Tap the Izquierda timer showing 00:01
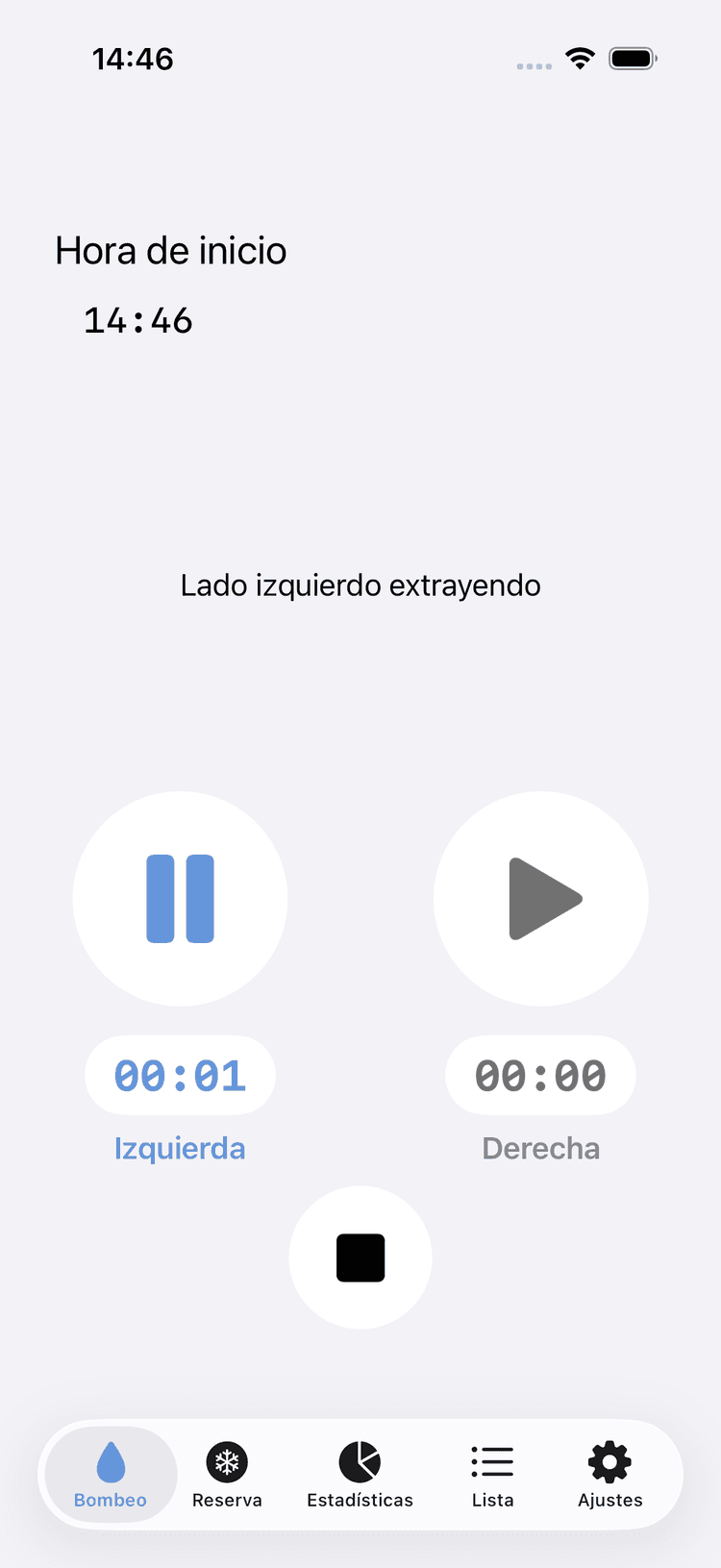The image size is (721, 1568). click(180, 1075)
